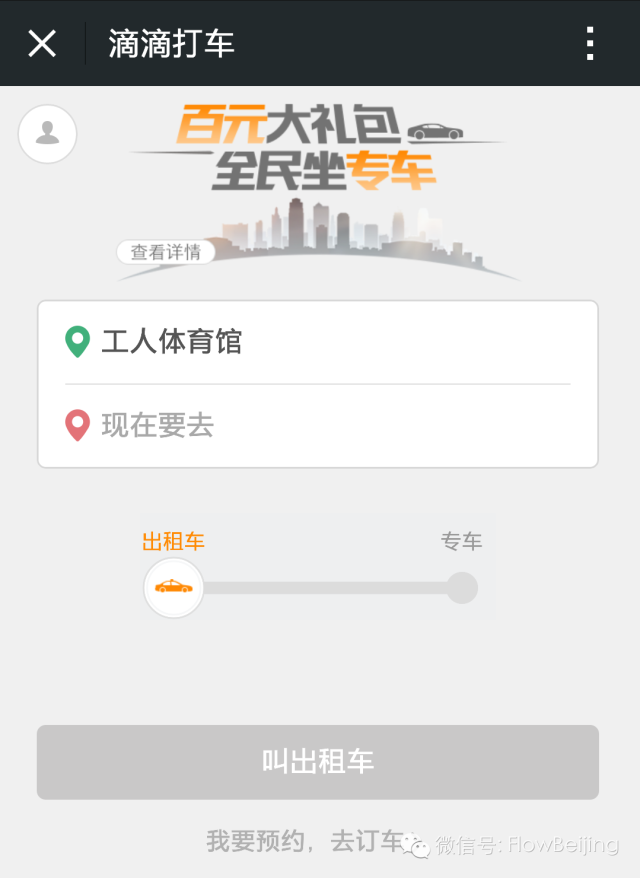Switch to 专车 option
The image size is (640, 878).
point(462,587)
